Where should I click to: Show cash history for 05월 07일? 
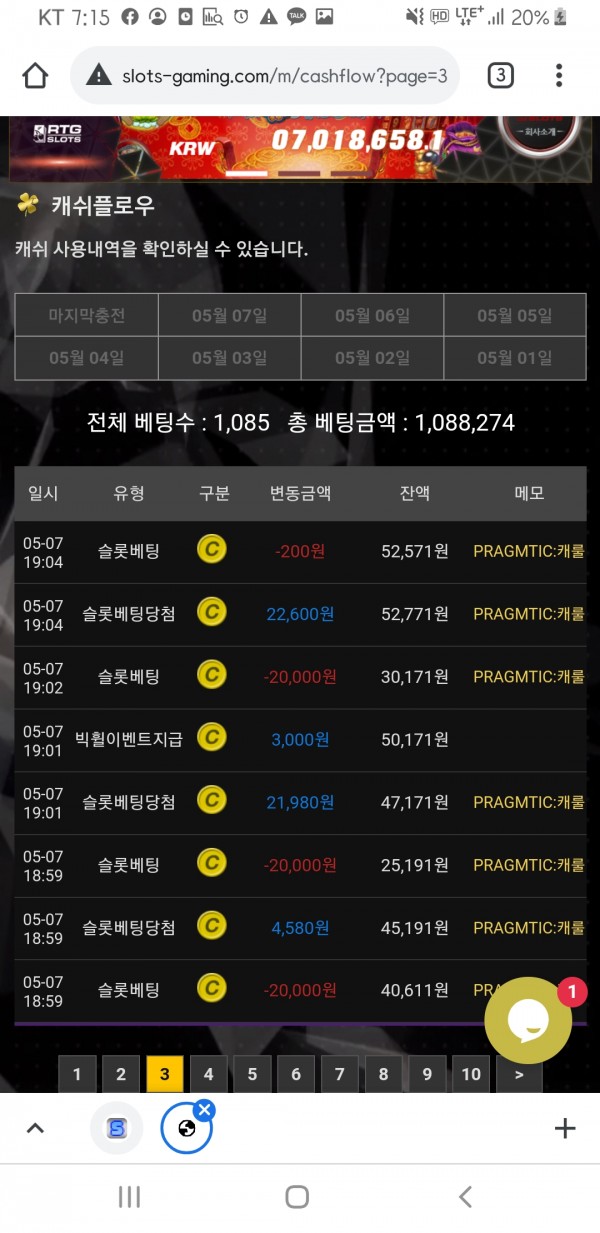click(229, 316)
